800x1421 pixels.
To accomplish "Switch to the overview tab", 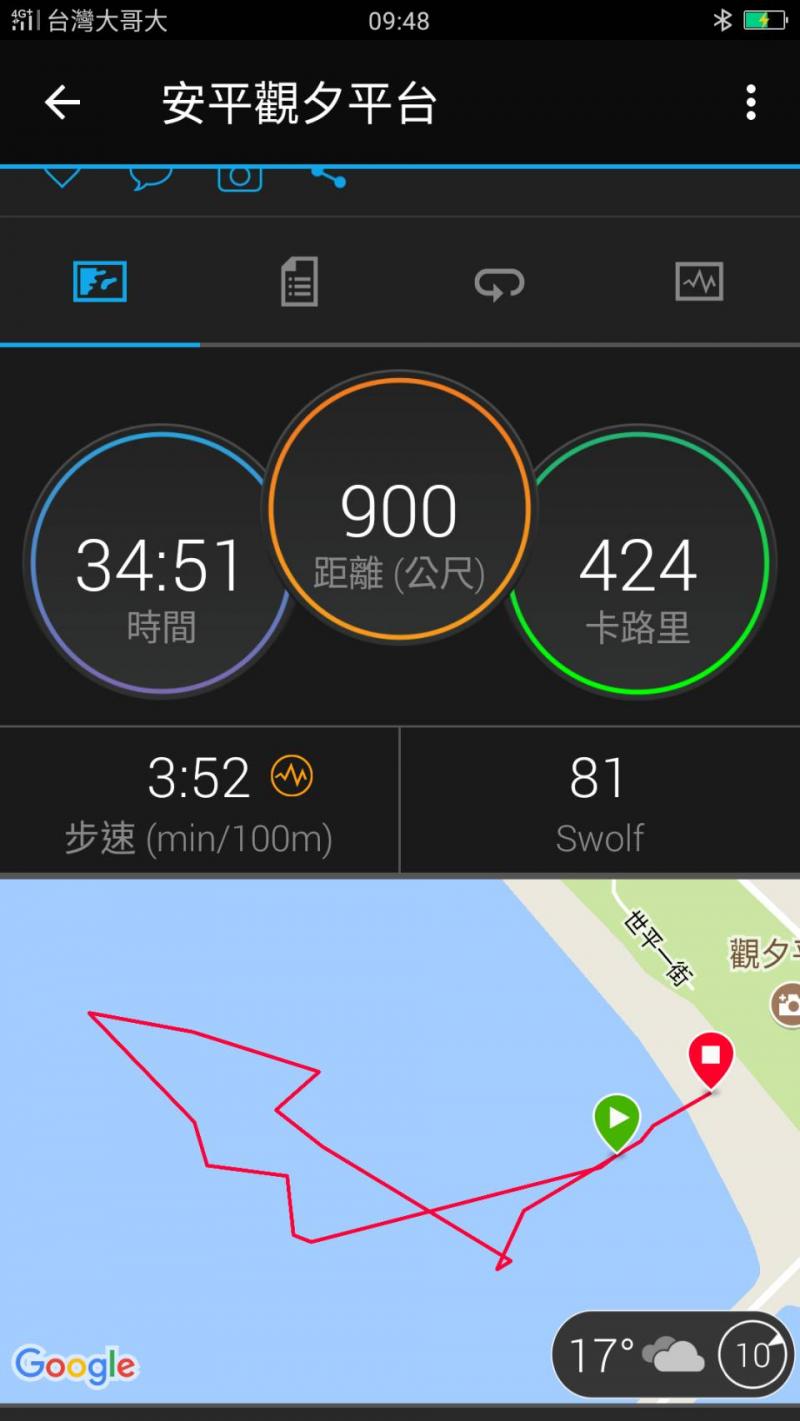I will pos(100,283).
